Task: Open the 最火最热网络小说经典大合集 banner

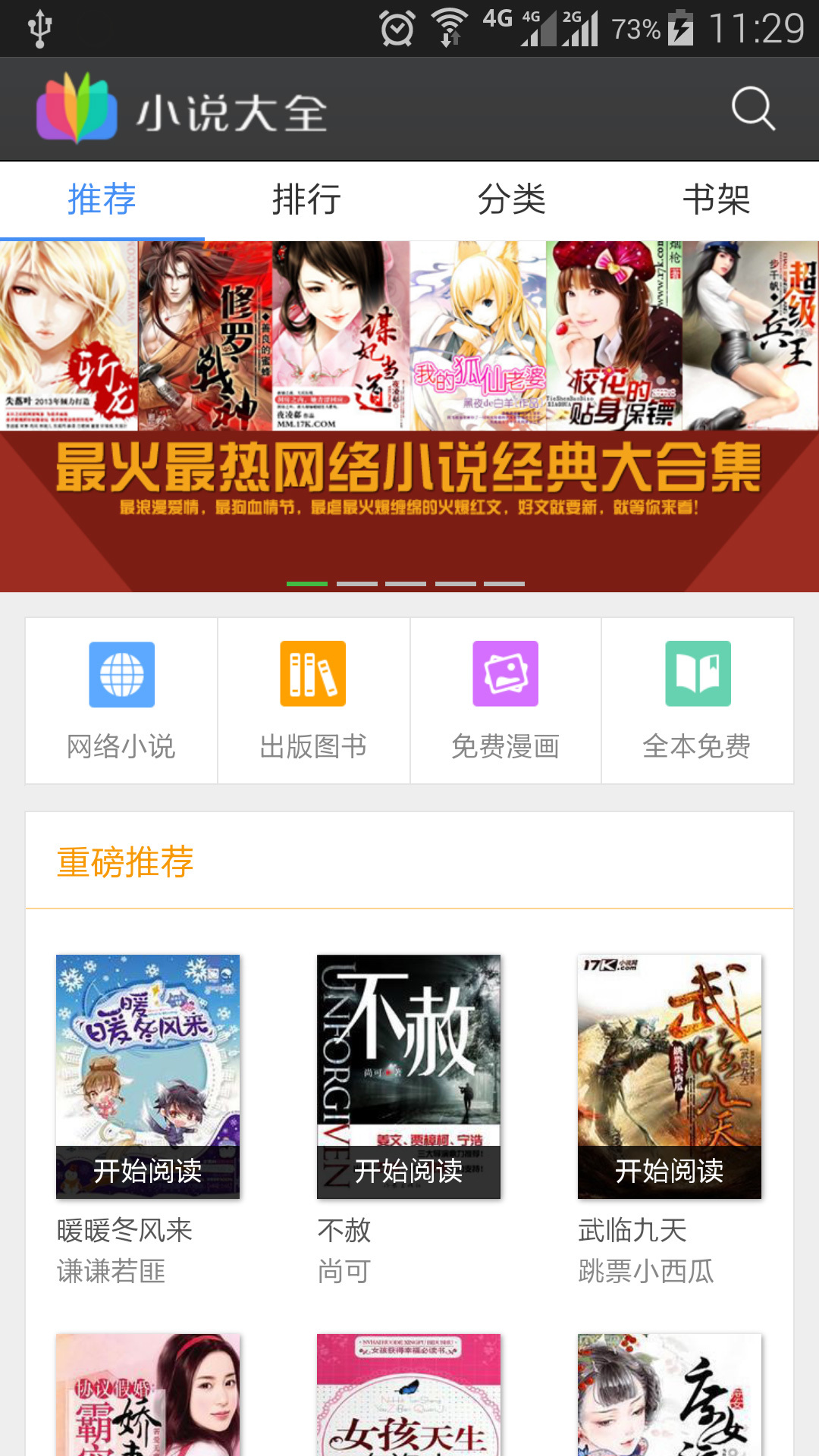Action: tap(409, 416)
